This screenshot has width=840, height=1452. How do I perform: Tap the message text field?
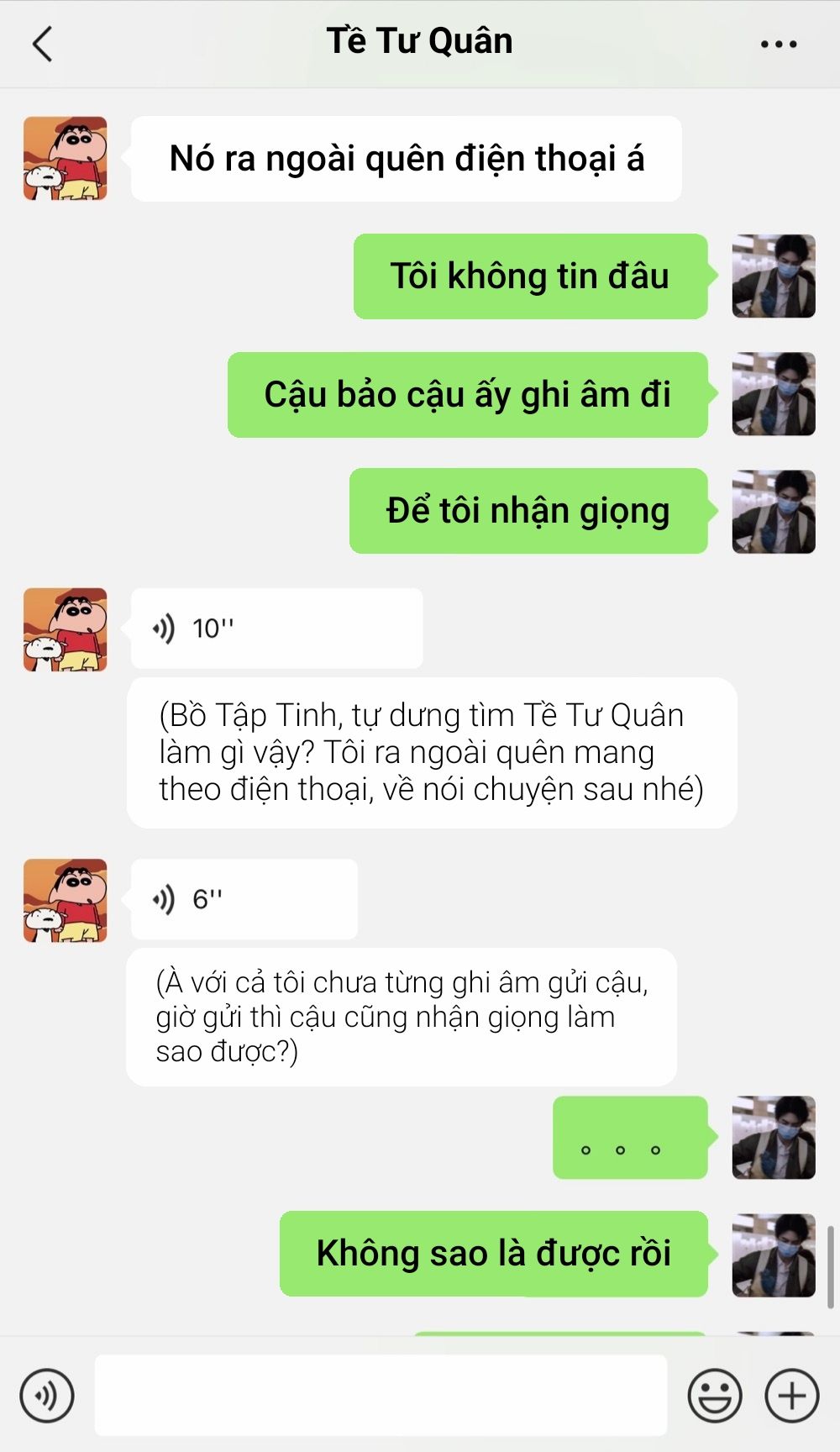coord(381,1395)
